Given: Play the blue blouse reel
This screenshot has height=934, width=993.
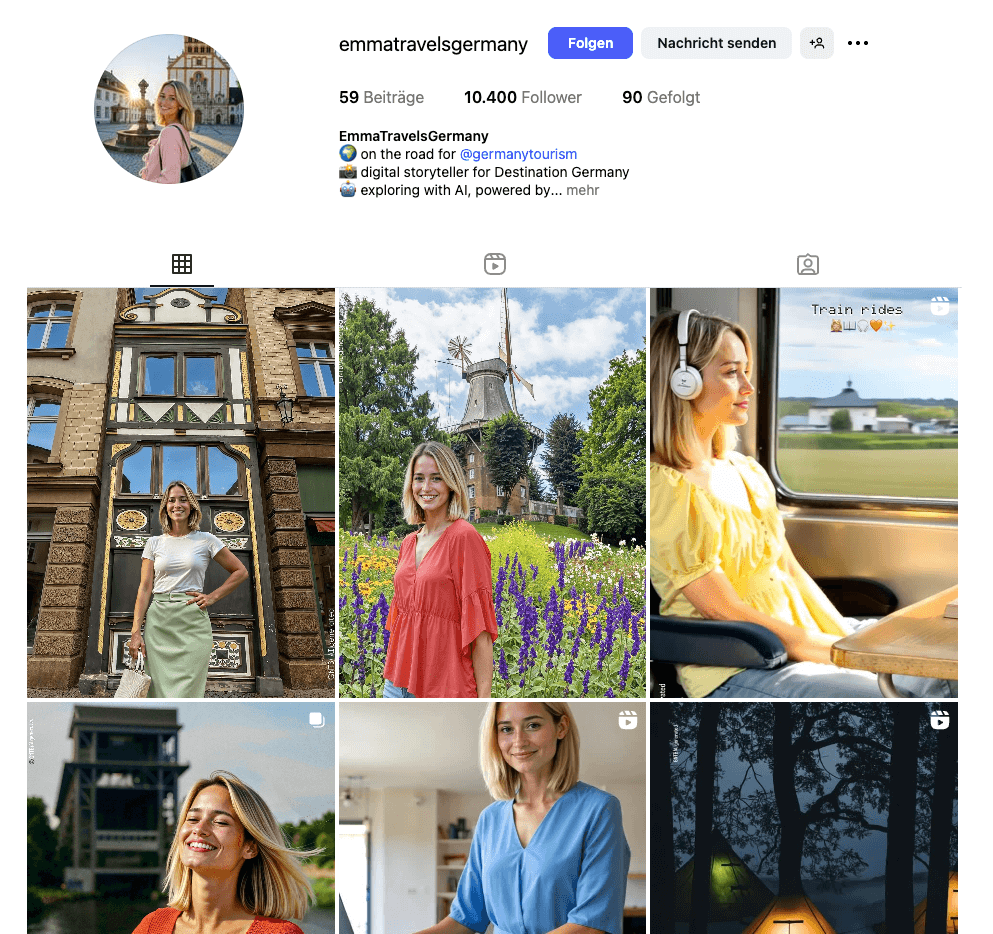Looking at the screenshot, I should [492, 817].
